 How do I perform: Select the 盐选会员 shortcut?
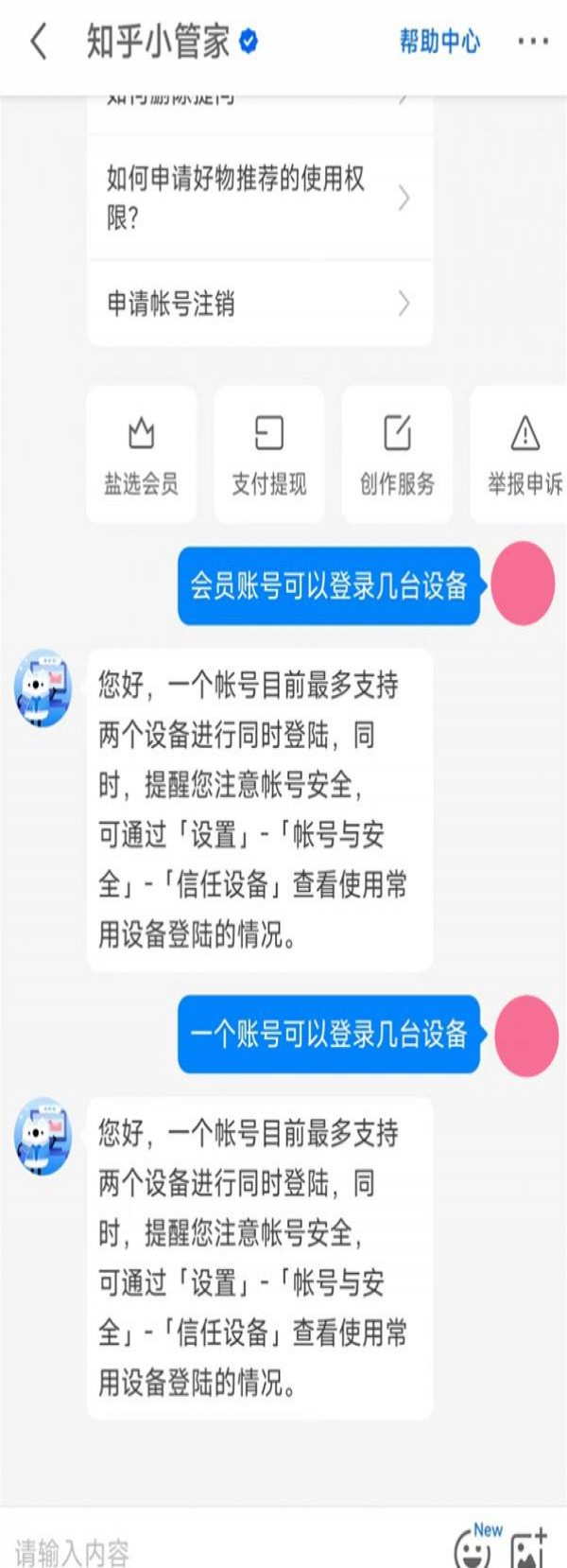[141, 455]
